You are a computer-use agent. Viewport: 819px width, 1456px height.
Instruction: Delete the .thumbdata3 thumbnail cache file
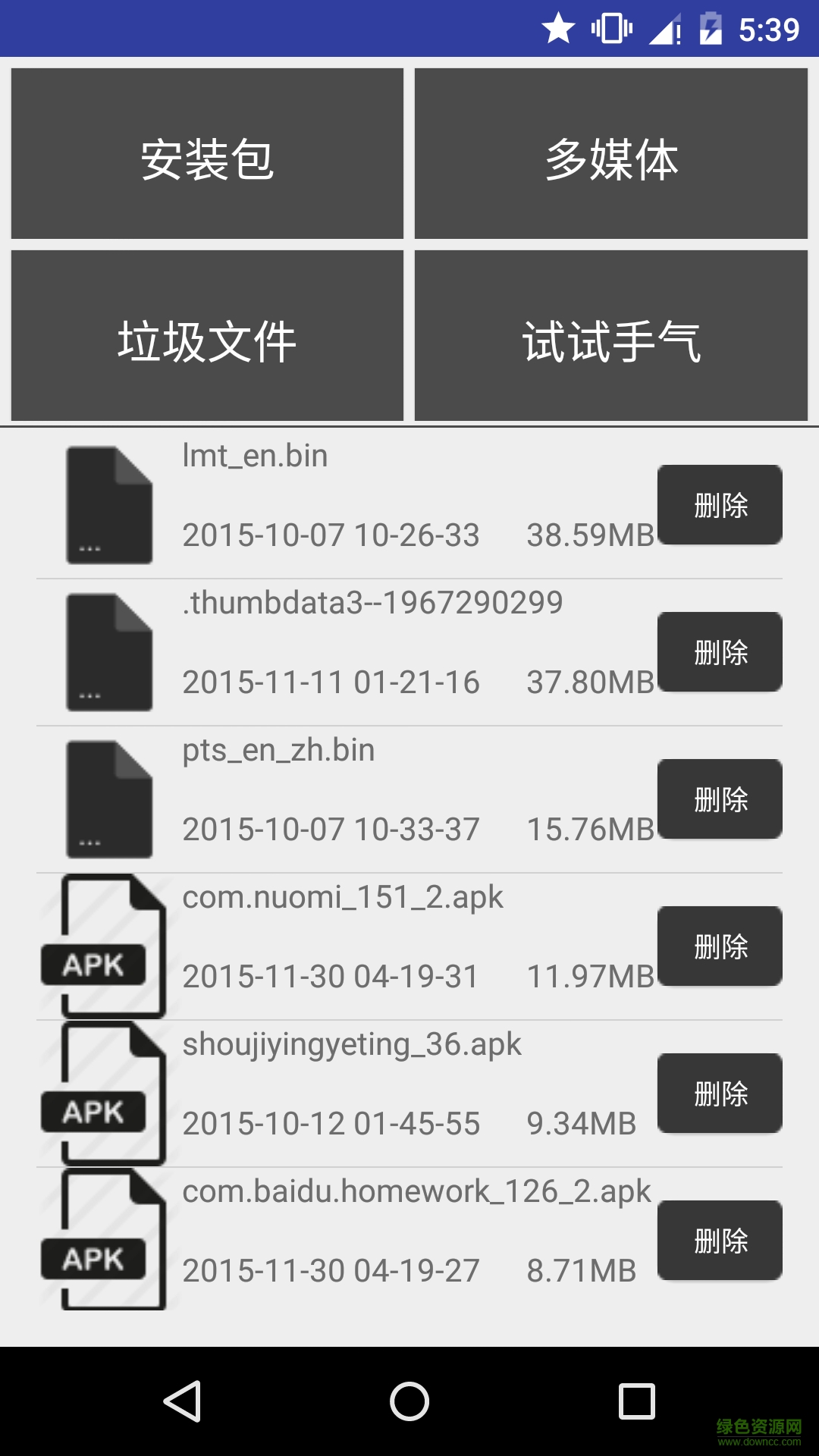pyautogui.click(x=720, y=652)
